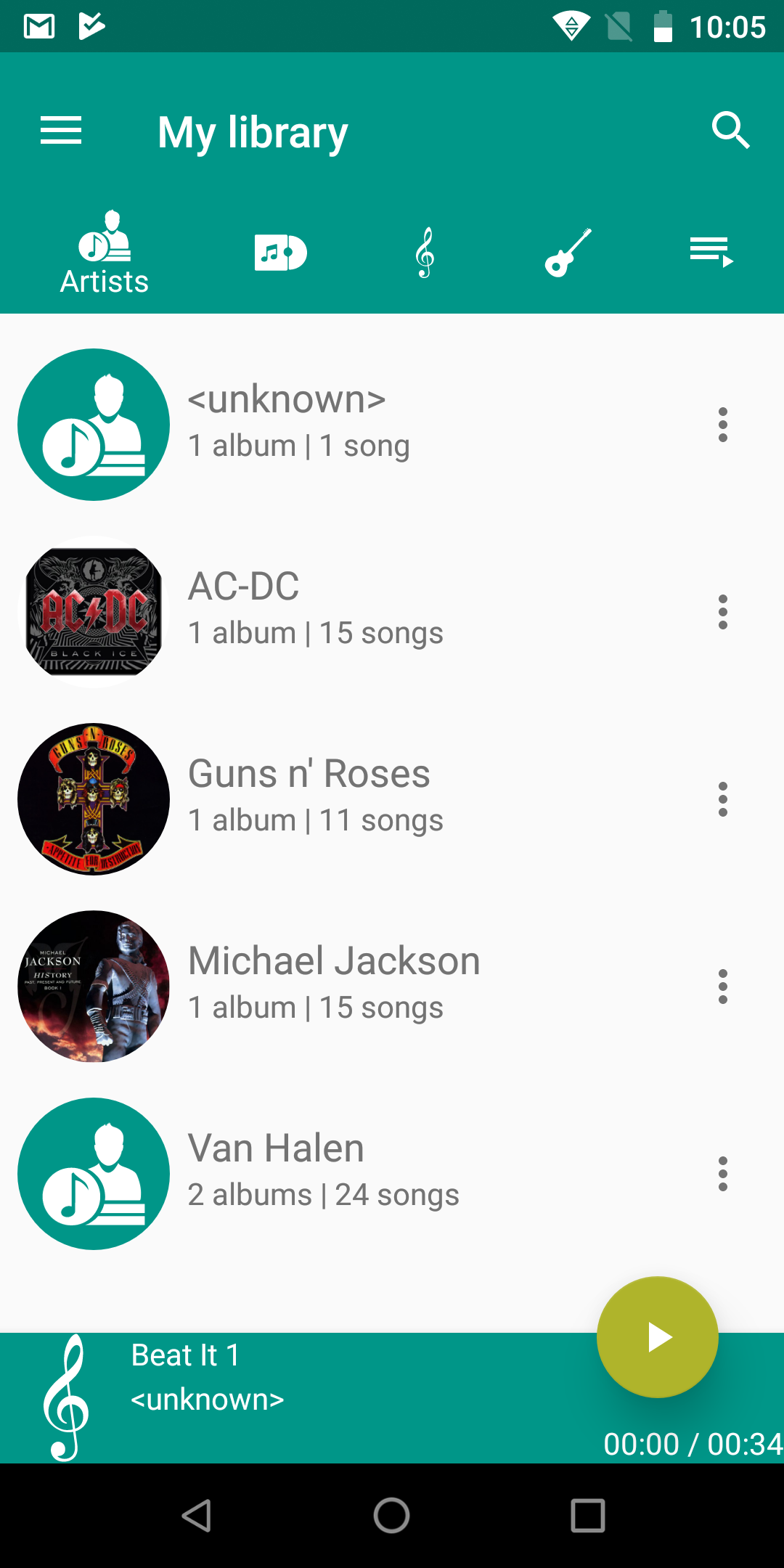Go to the home screen
This screenshot has width=784, height=1568.
pyautogui.click(x=392, y=1516)
